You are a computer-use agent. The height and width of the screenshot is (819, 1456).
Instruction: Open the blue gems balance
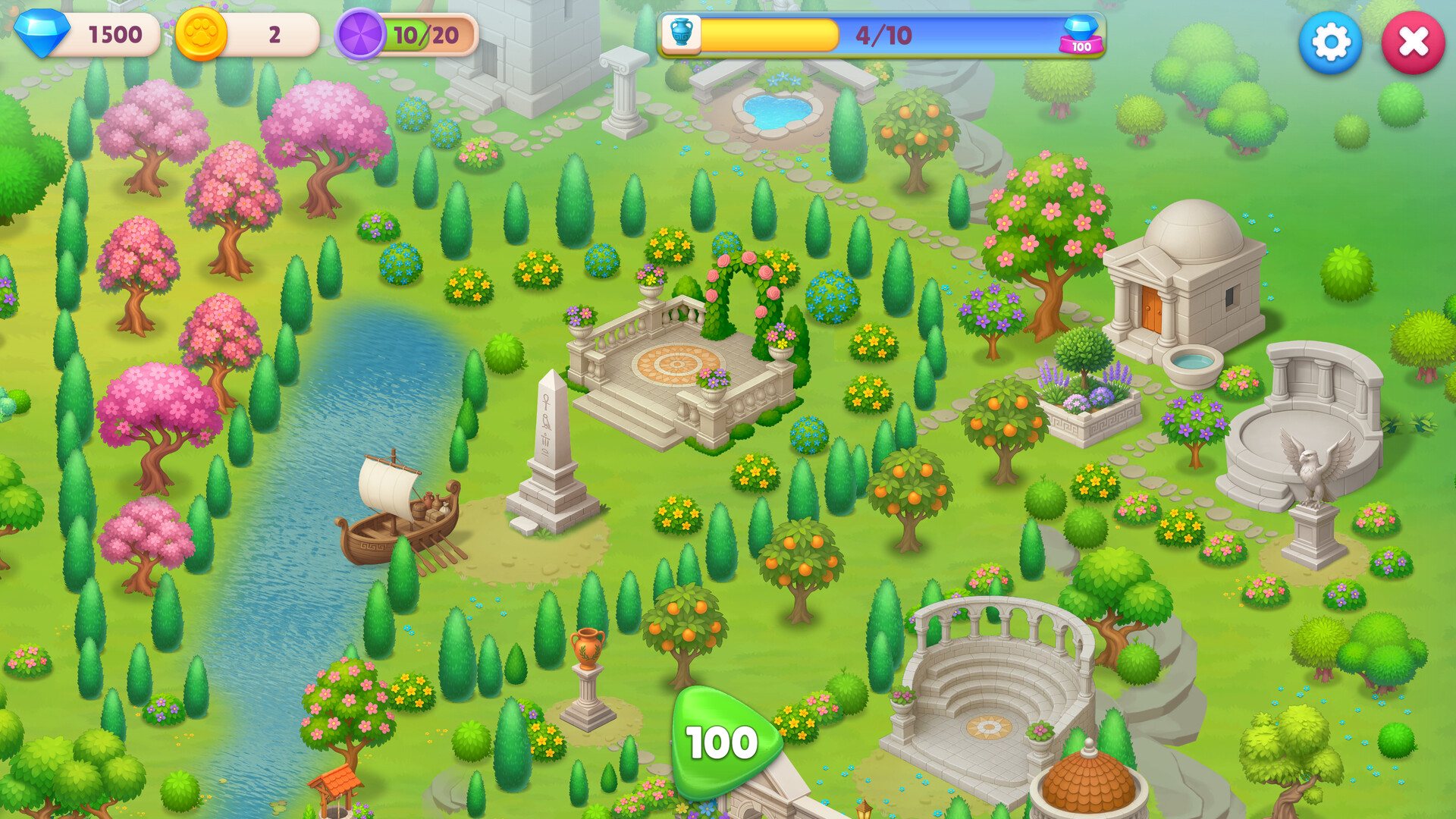[x=89, y=35]
